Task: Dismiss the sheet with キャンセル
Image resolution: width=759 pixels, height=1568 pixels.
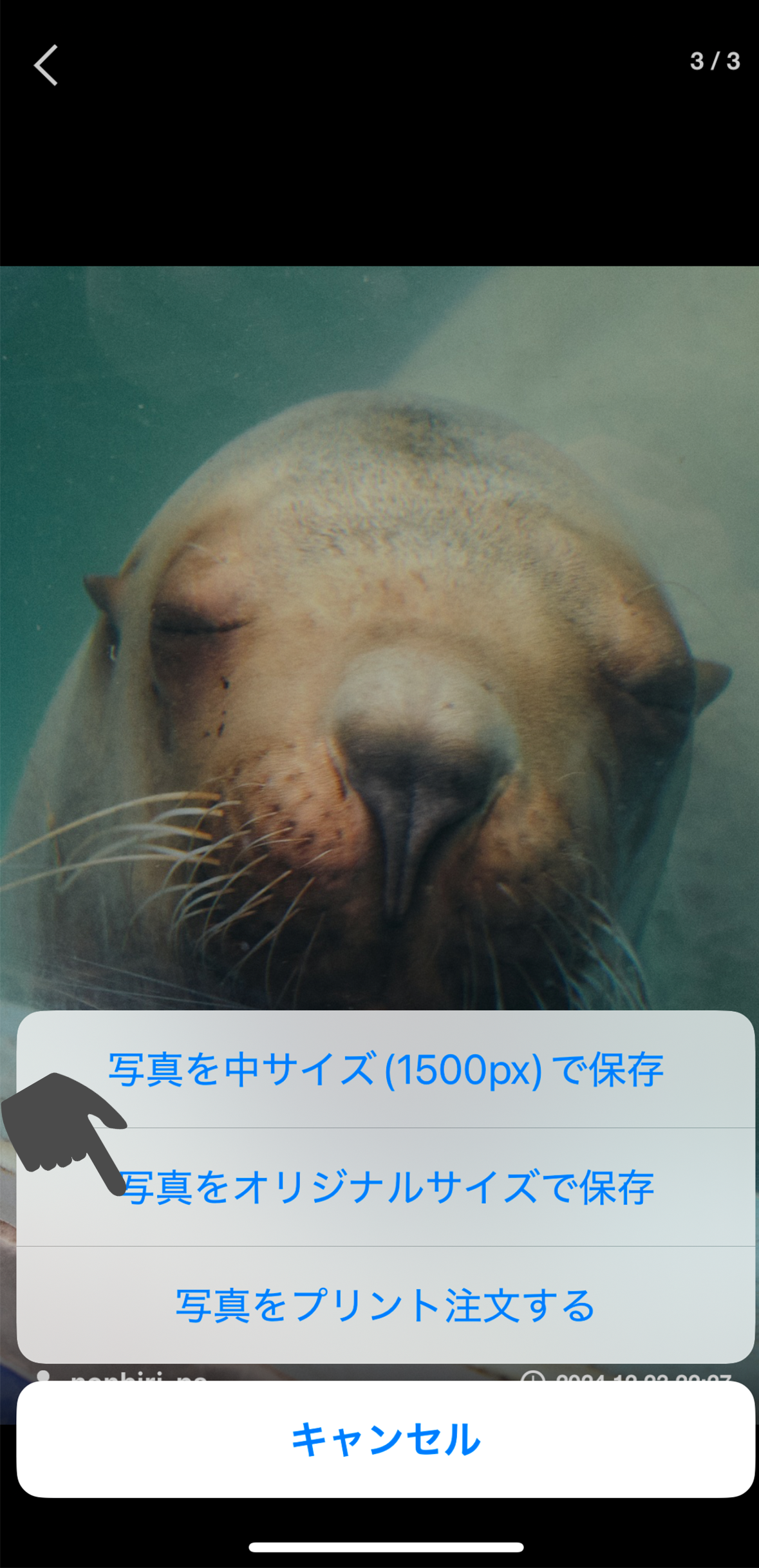Action: [x=386, y=1440]
